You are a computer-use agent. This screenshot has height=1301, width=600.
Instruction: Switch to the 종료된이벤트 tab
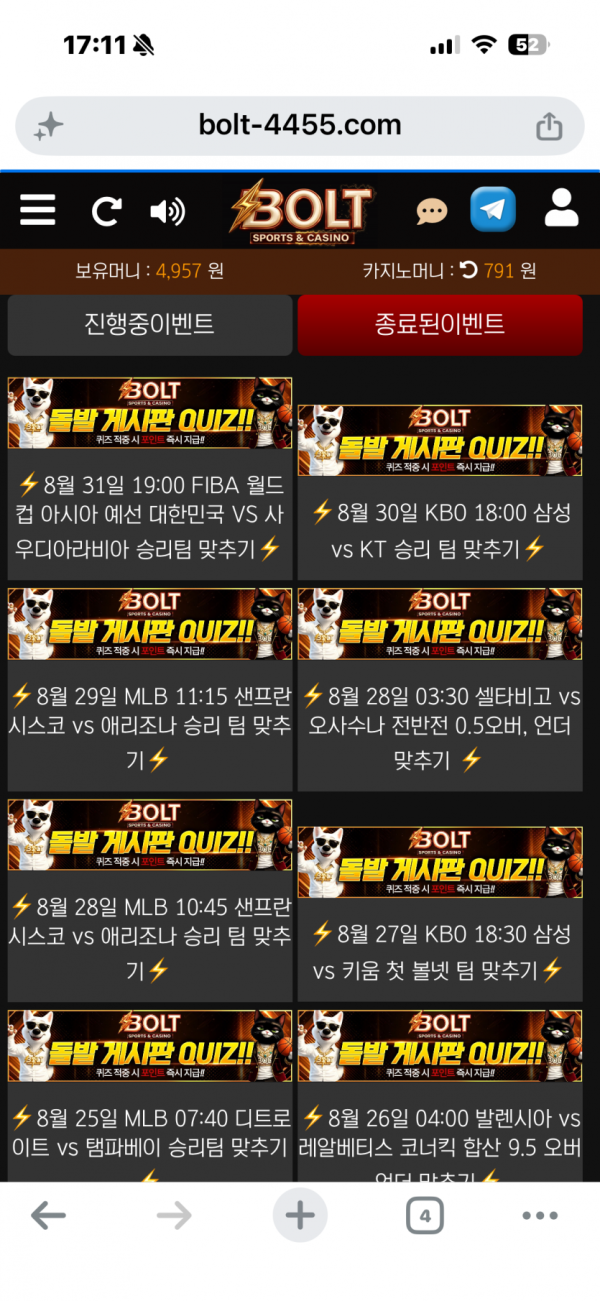(440, 324)
